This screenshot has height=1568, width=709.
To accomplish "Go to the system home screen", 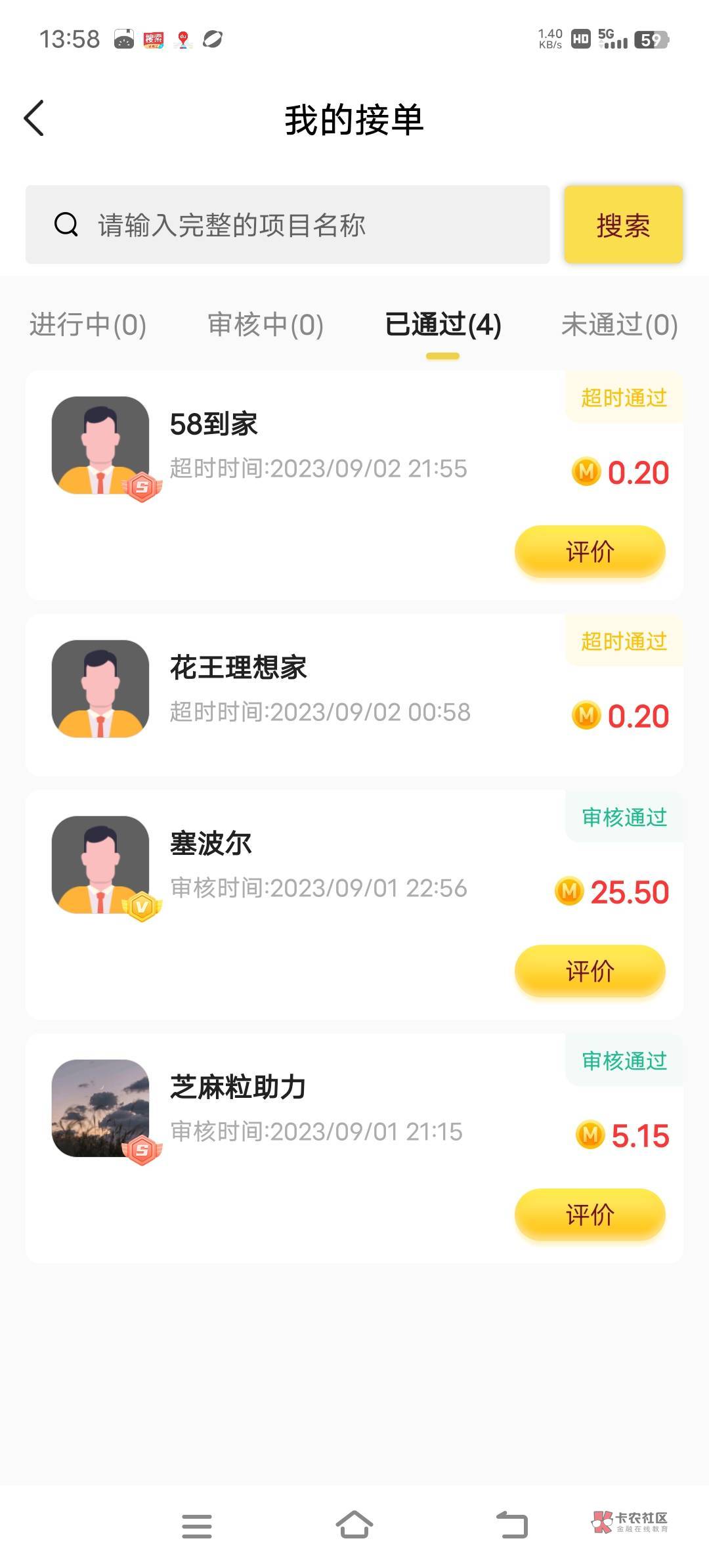I will (354, 1525).
